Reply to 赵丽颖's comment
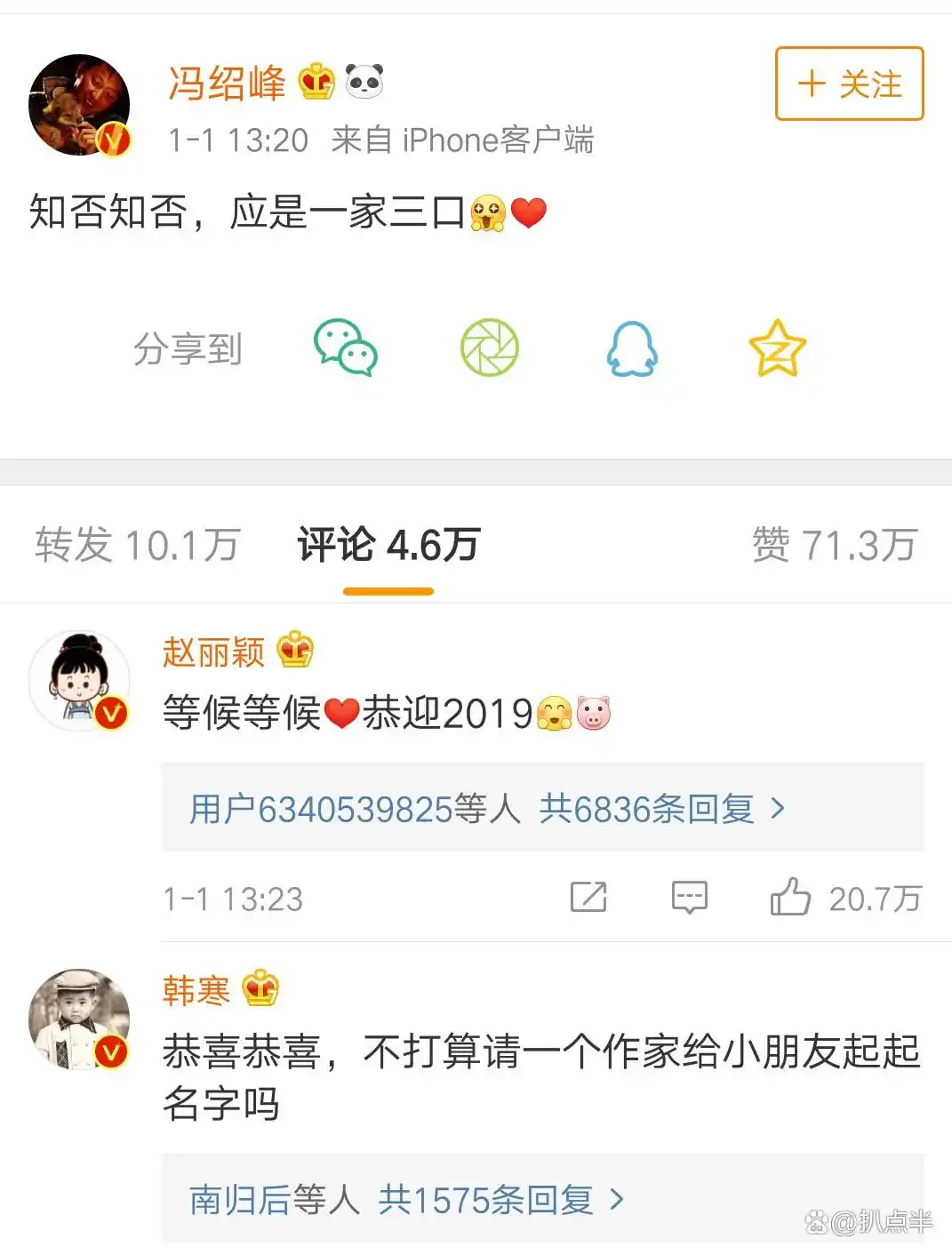The image size is (952, 1255). click(690, 898)
